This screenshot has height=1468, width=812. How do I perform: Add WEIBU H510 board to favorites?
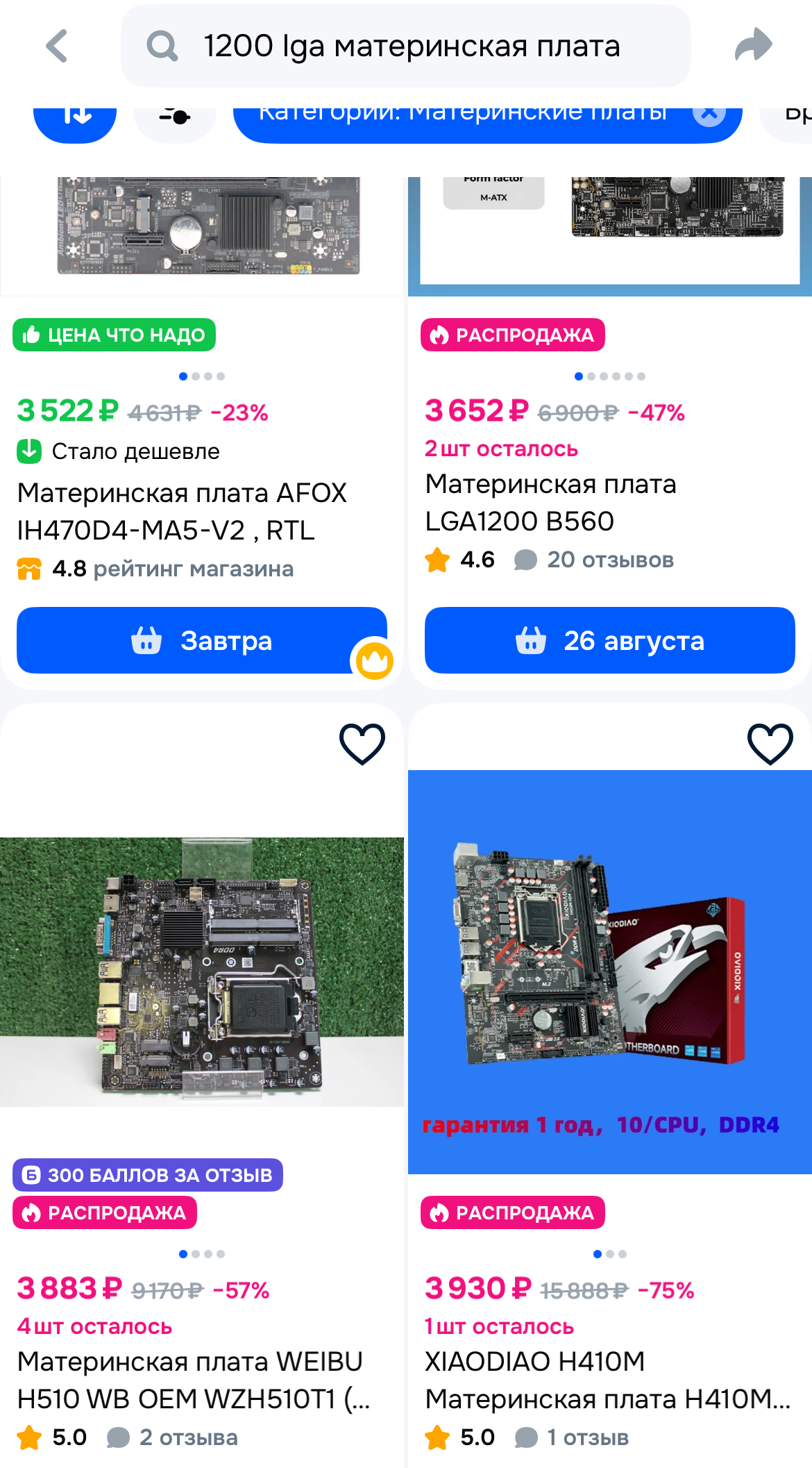362,744
